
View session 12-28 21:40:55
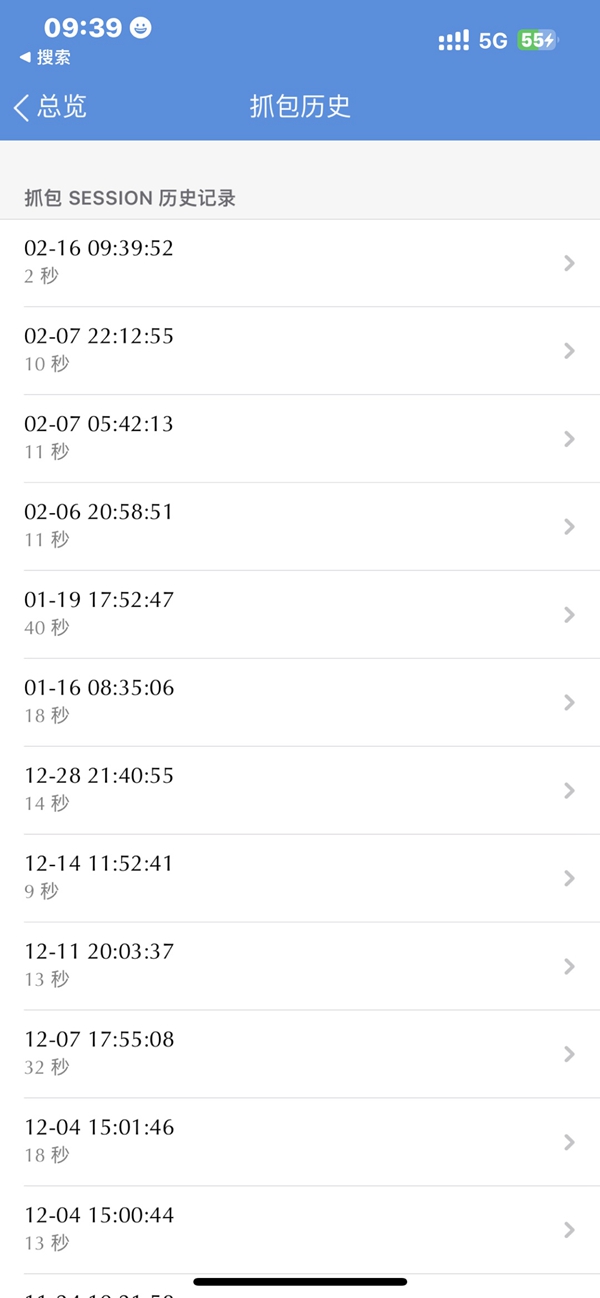click(300, 791)
